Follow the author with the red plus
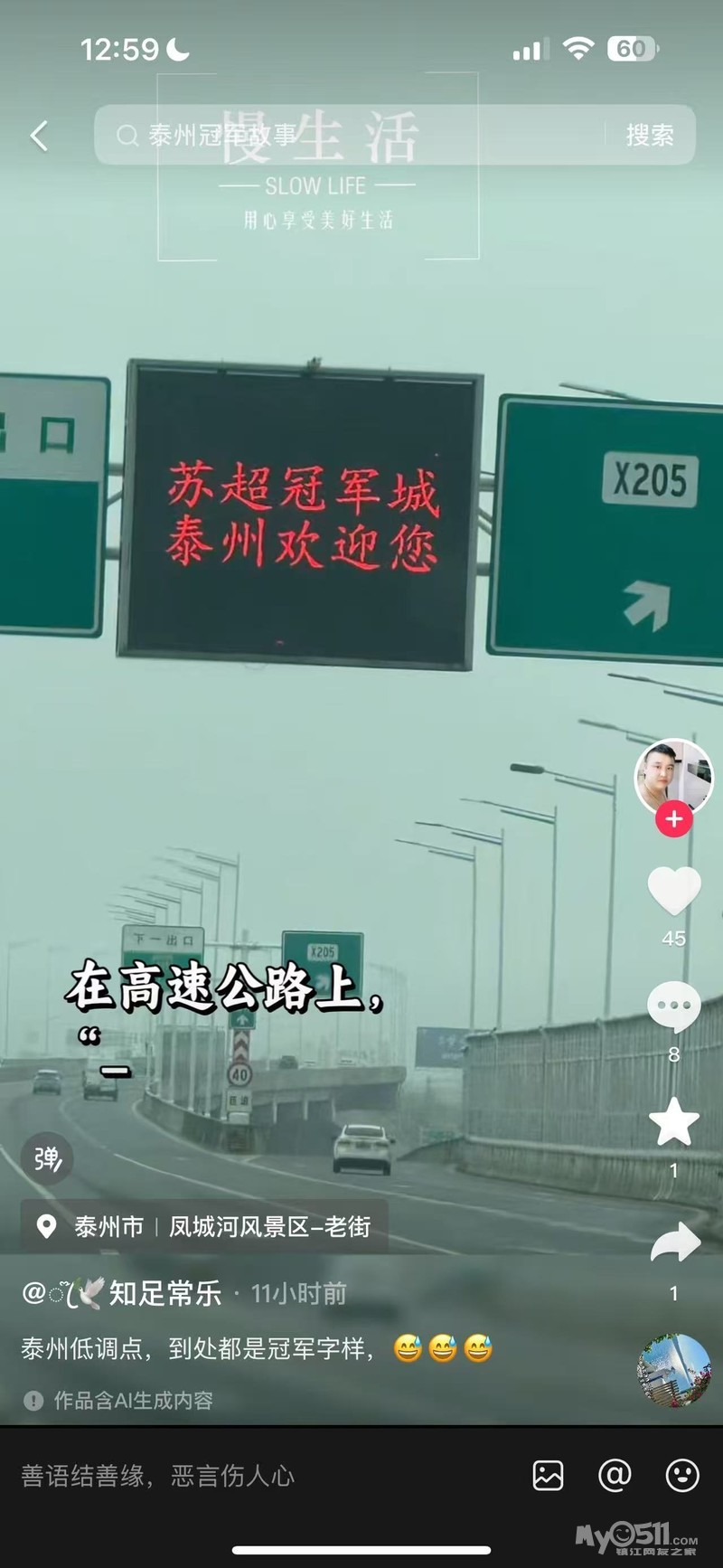The height and width of the screenshot is (1568, 723). (673, 819)
